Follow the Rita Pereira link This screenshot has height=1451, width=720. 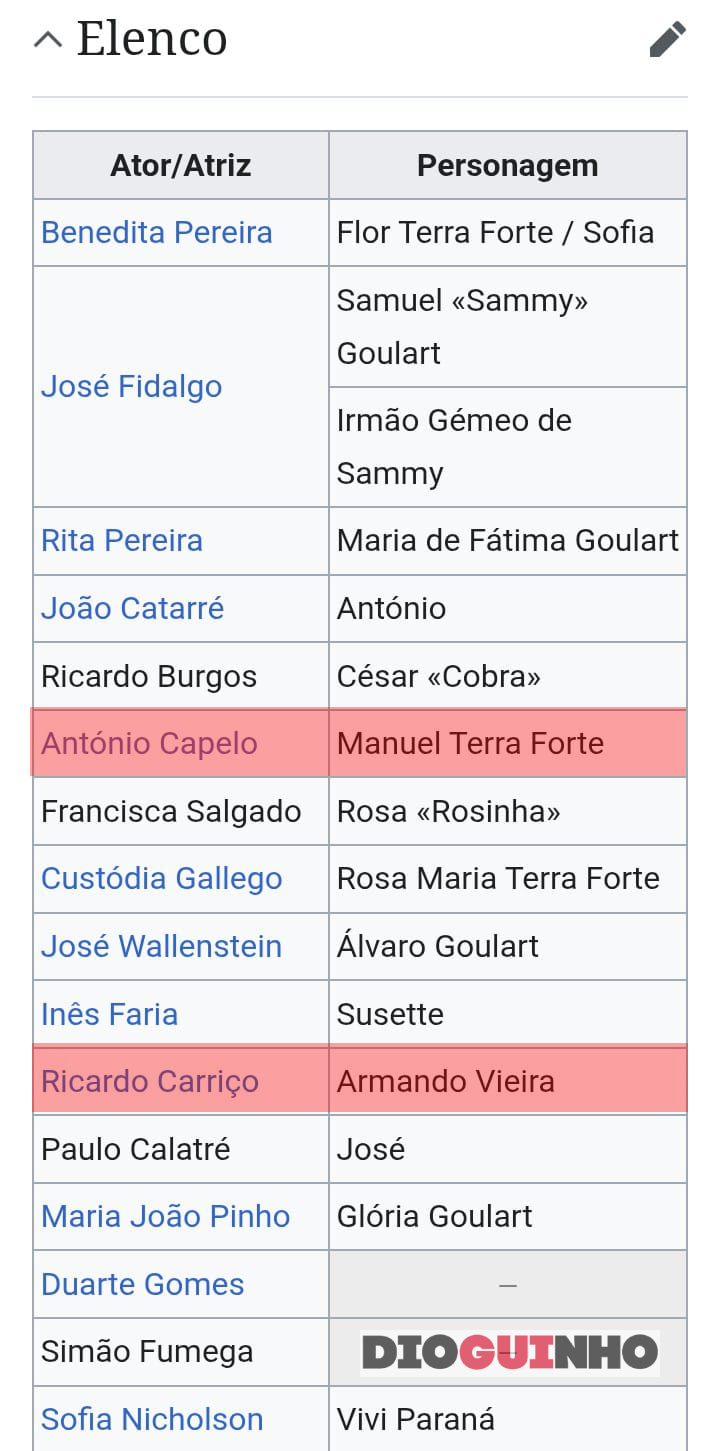coord(122,540)
